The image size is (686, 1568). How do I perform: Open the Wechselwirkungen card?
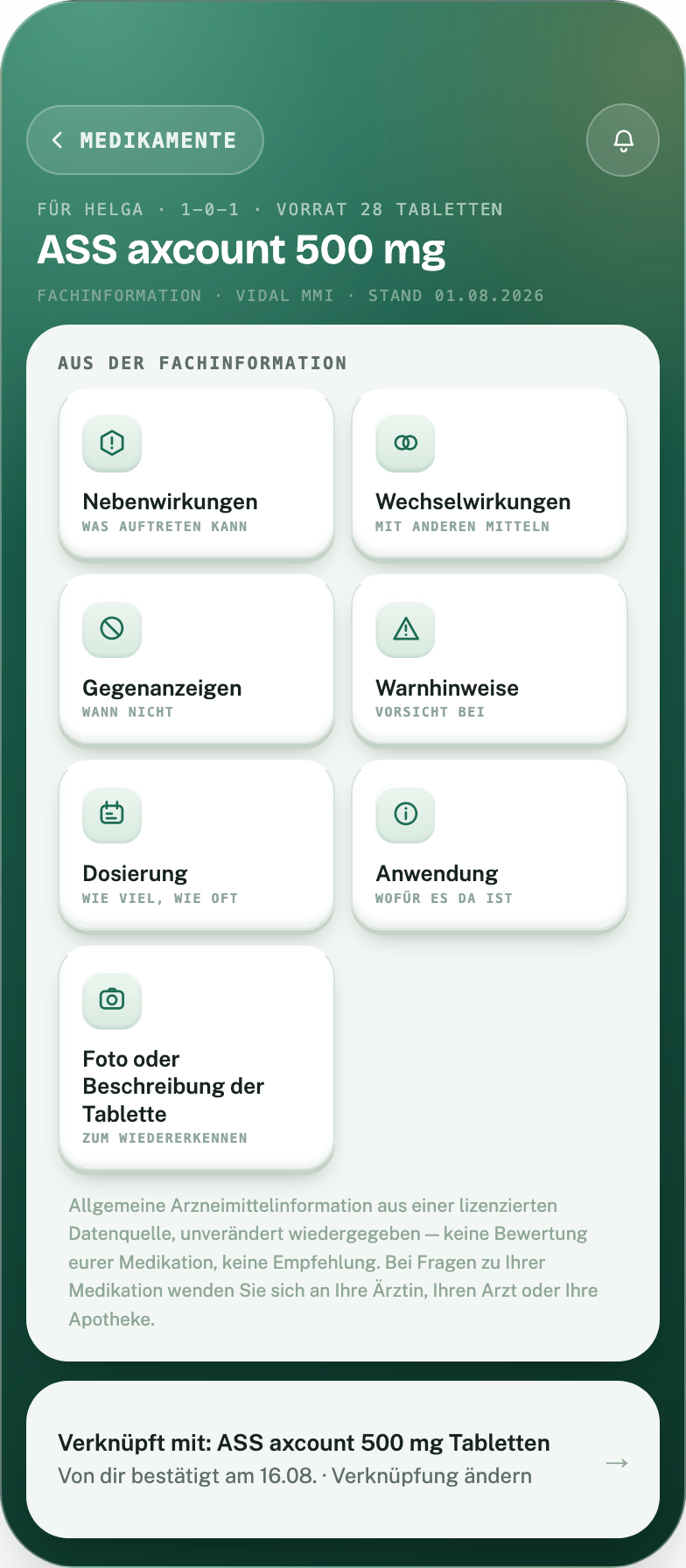coord(490,474)
